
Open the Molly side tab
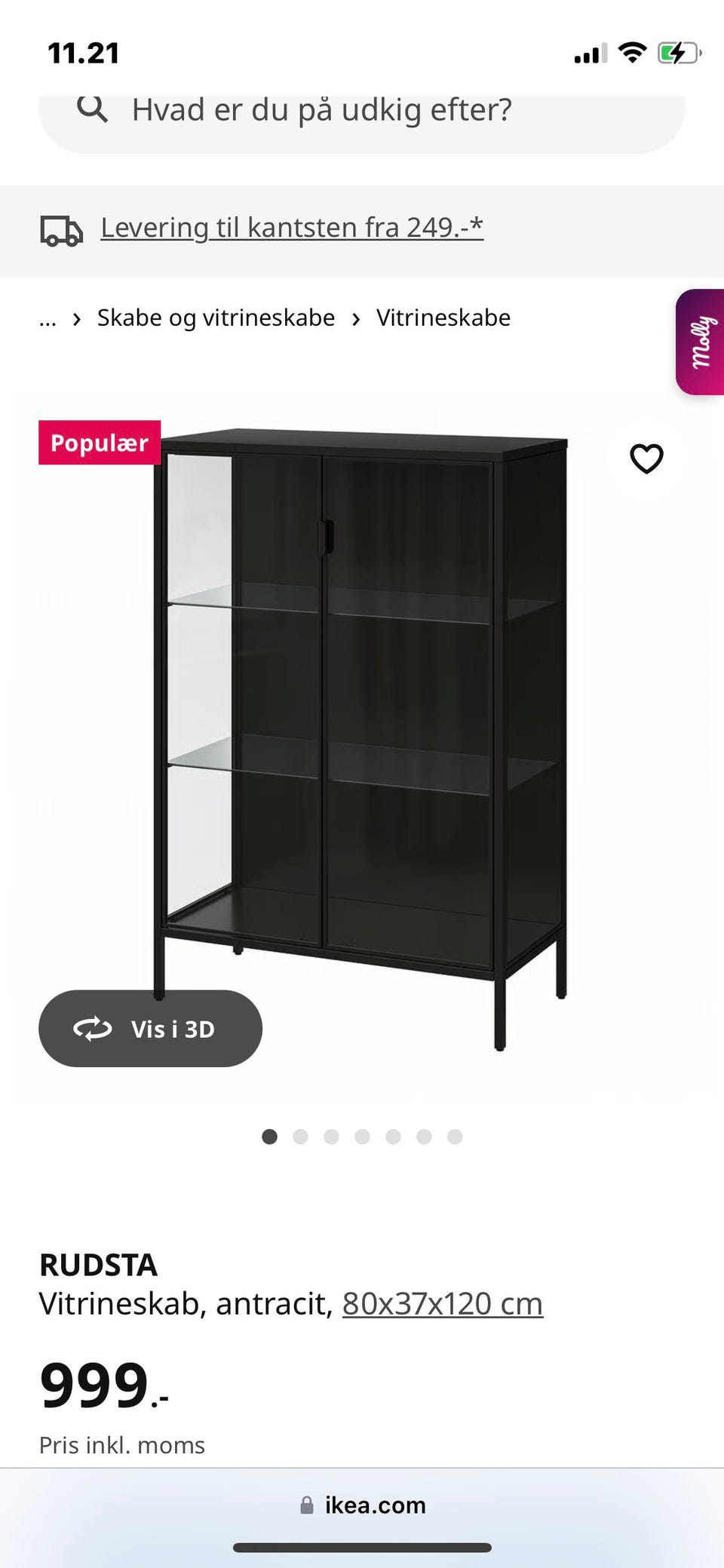coord(701,342)
